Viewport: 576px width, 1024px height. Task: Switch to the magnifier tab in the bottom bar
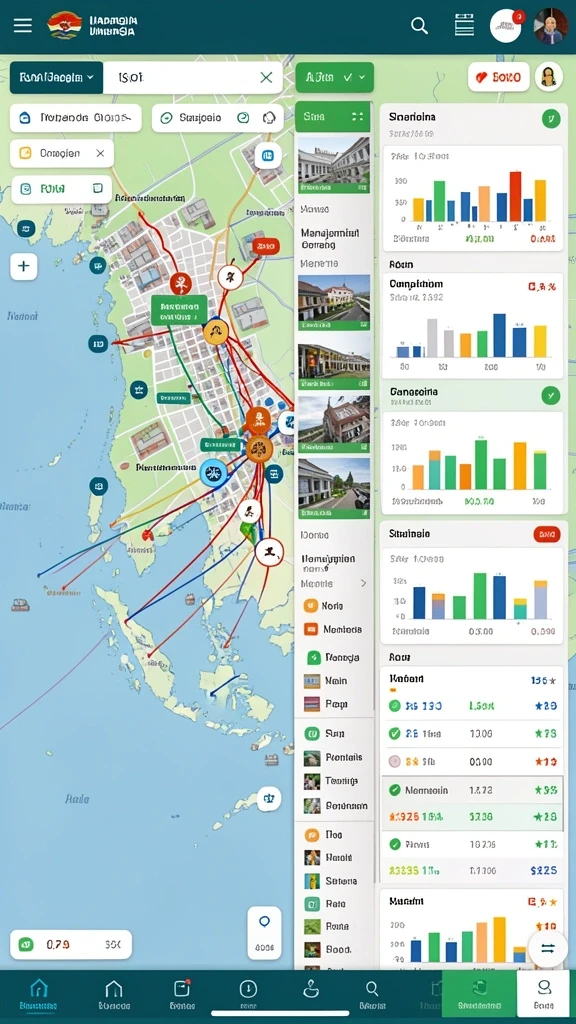372,994
